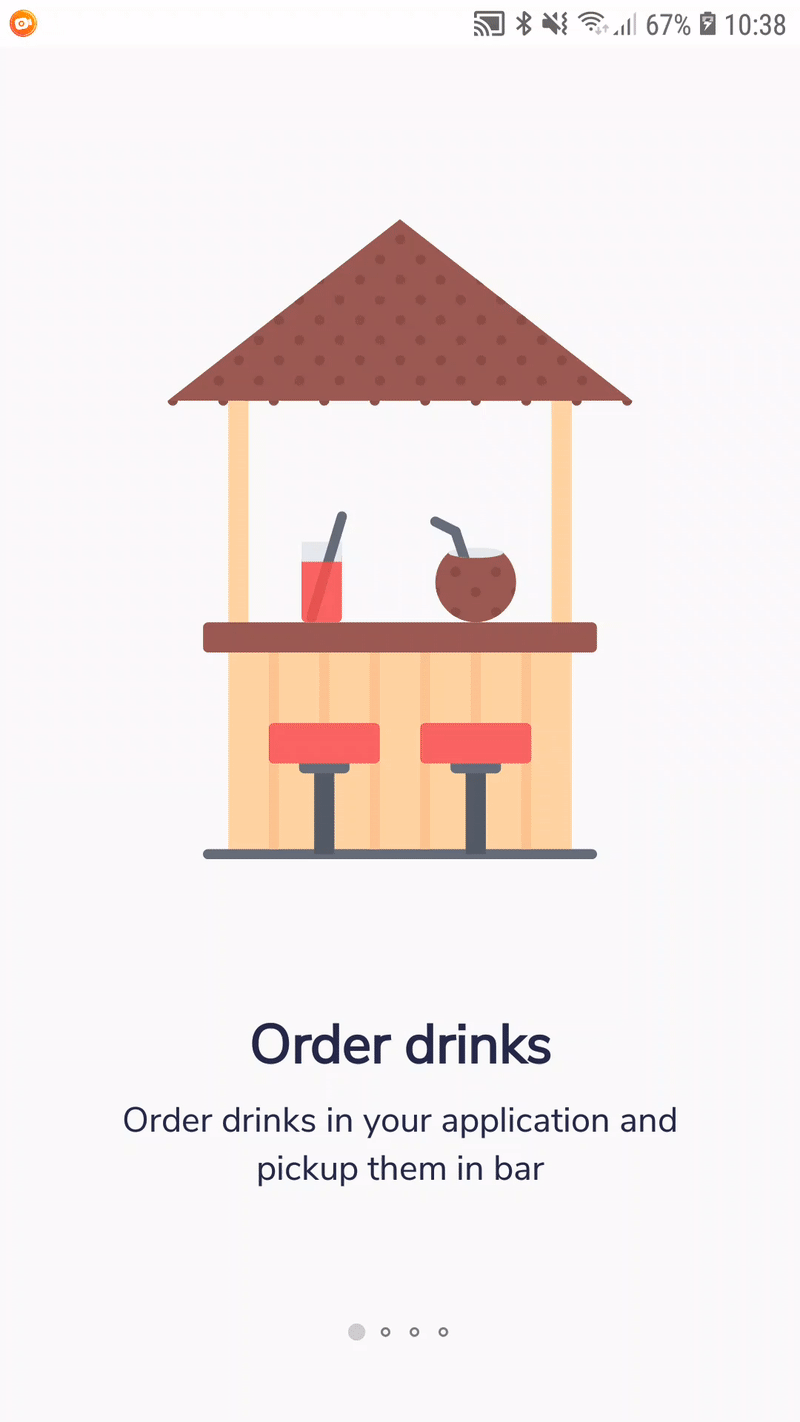Tap the first page indicator dot

pyautogui.click(x=356, y=1332)
